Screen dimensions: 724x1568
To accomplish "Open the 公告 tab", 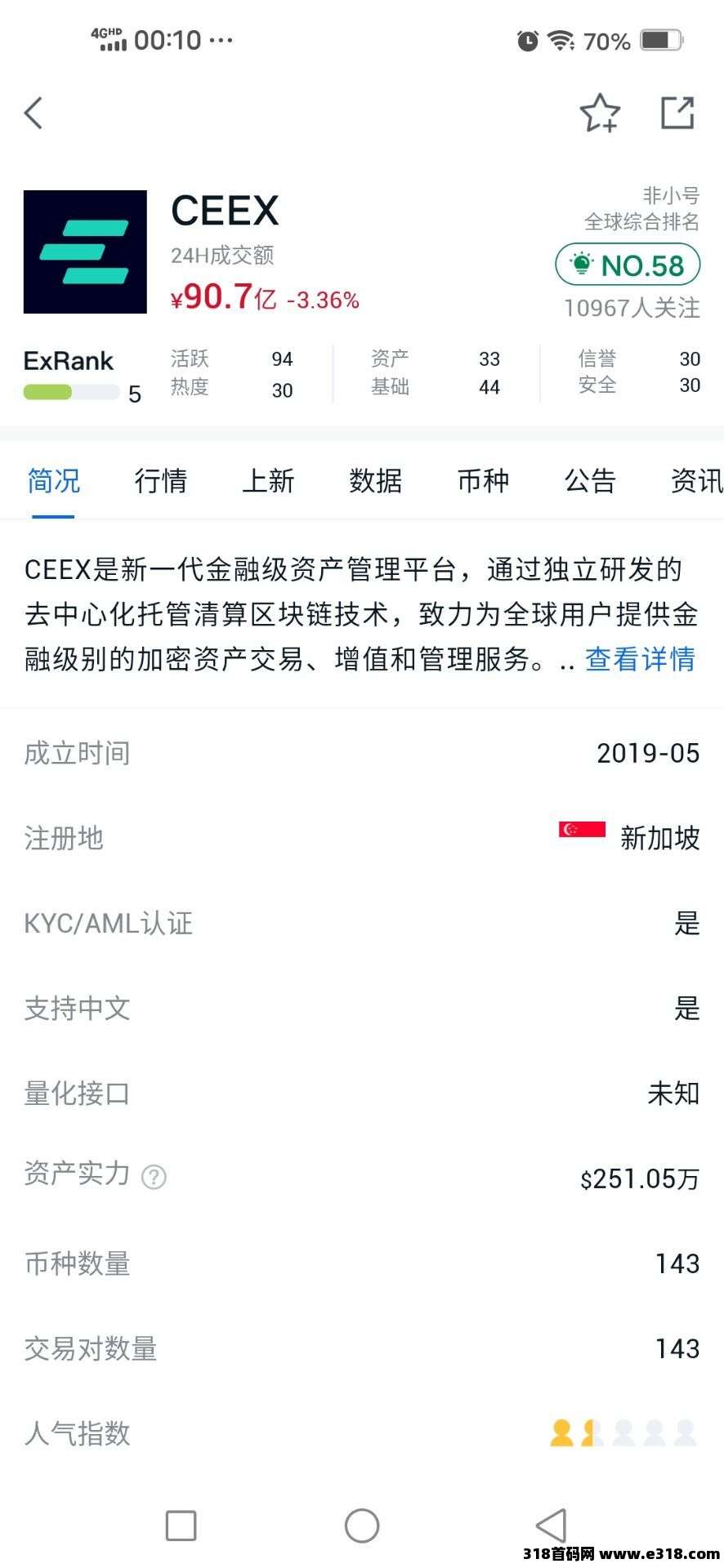I will pyautogui.click(x=590, y=480).
